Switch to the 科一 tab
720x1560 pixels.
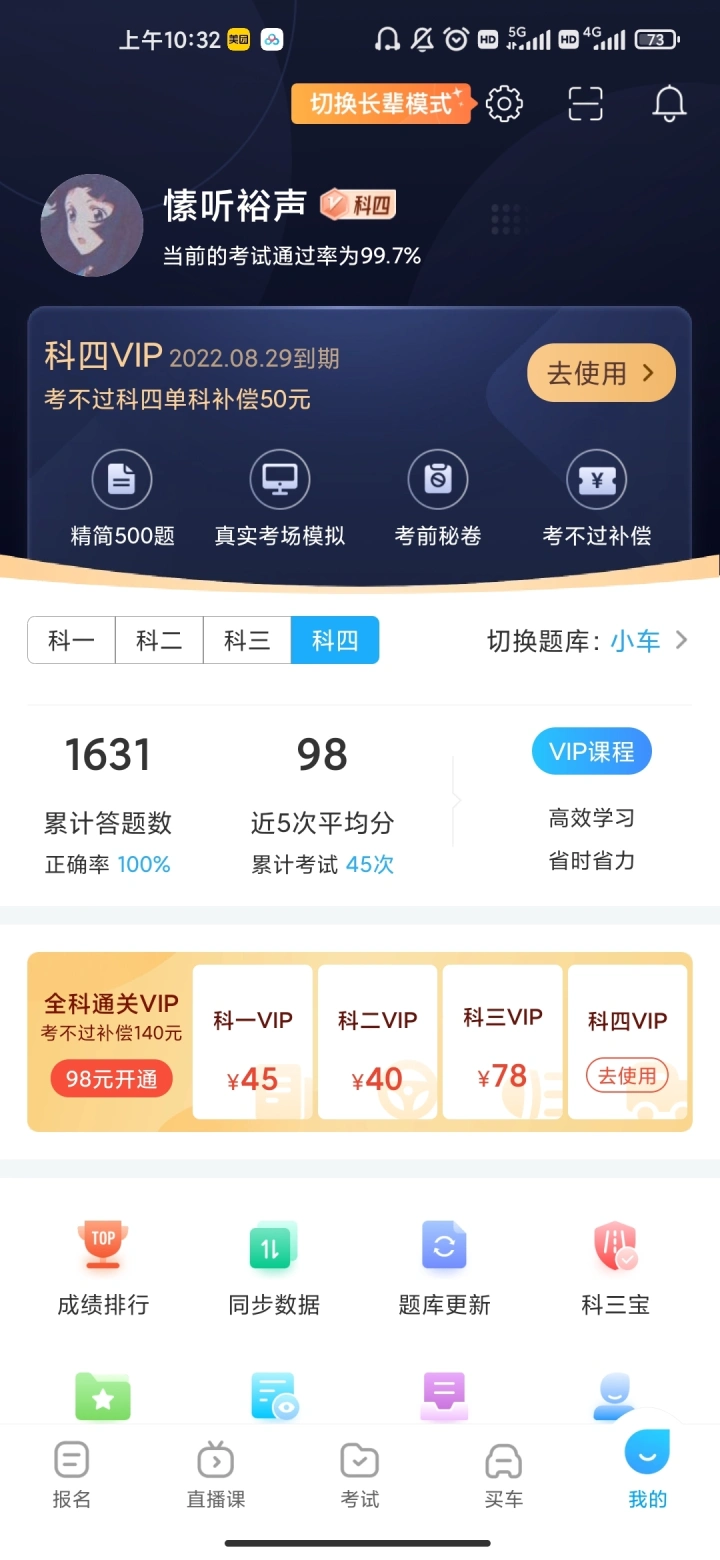coord(71,640)
